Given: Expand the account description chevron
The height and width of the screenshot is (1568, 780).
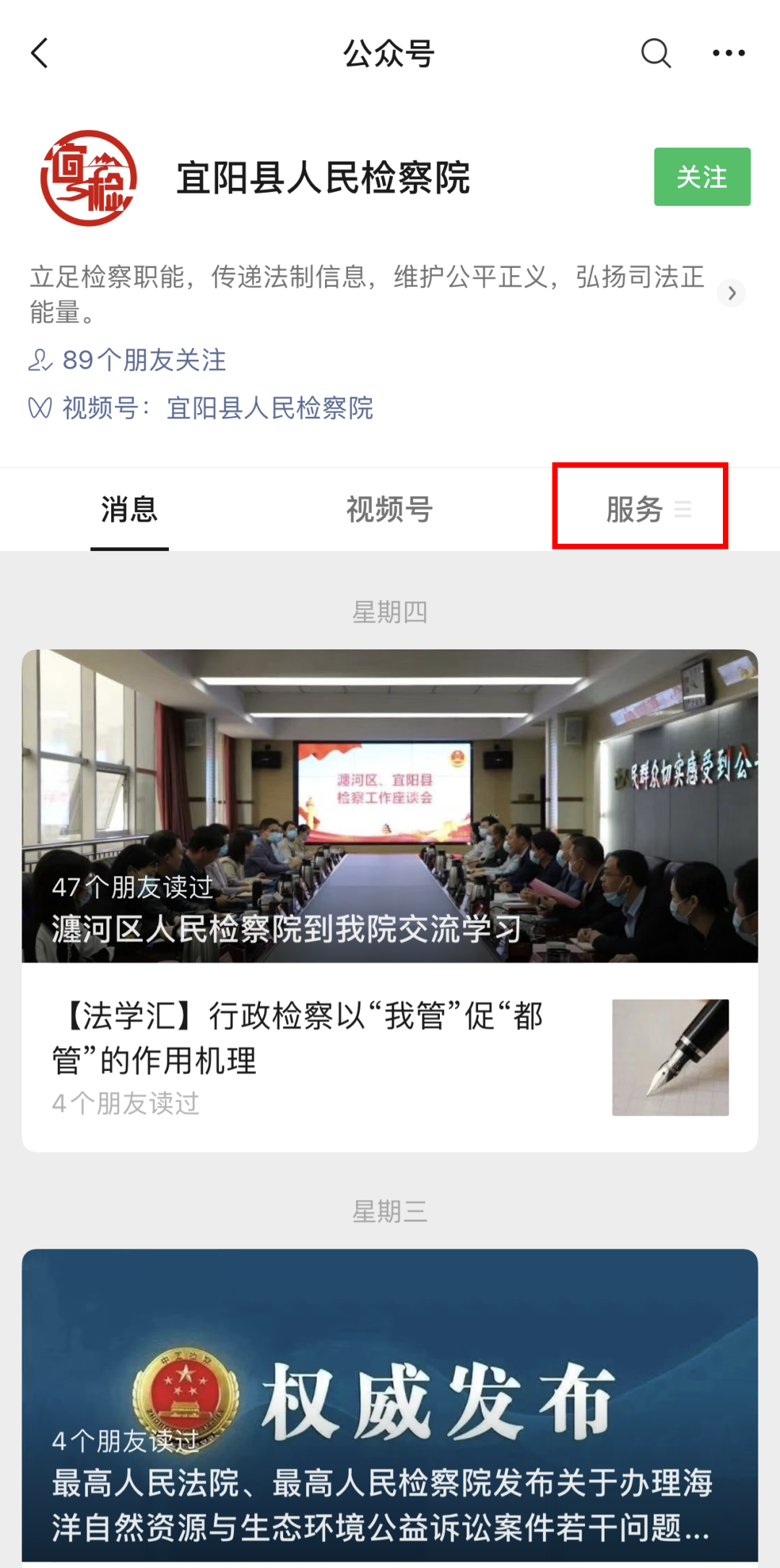Looking at the screenshot, I should click(x=731, y=293).
